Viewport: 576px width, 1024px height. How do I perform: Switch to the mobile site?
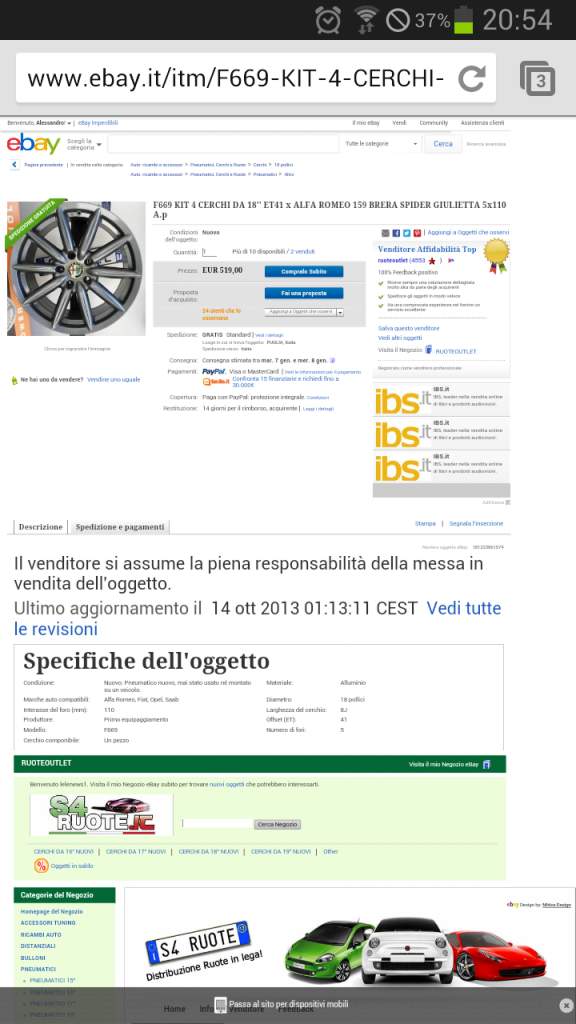coord(288,1004)
